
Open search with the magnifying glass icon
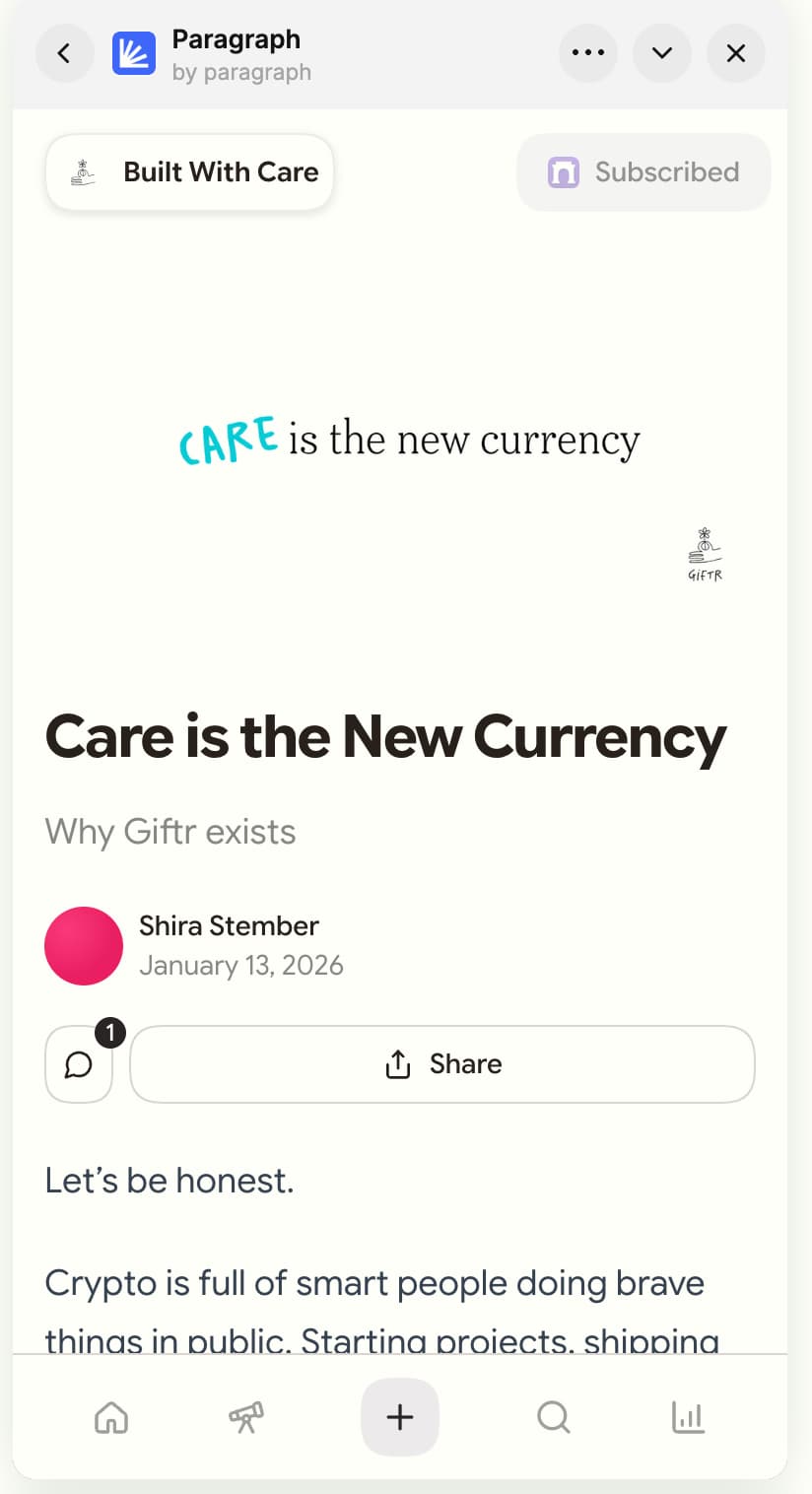click(553, 1417)
